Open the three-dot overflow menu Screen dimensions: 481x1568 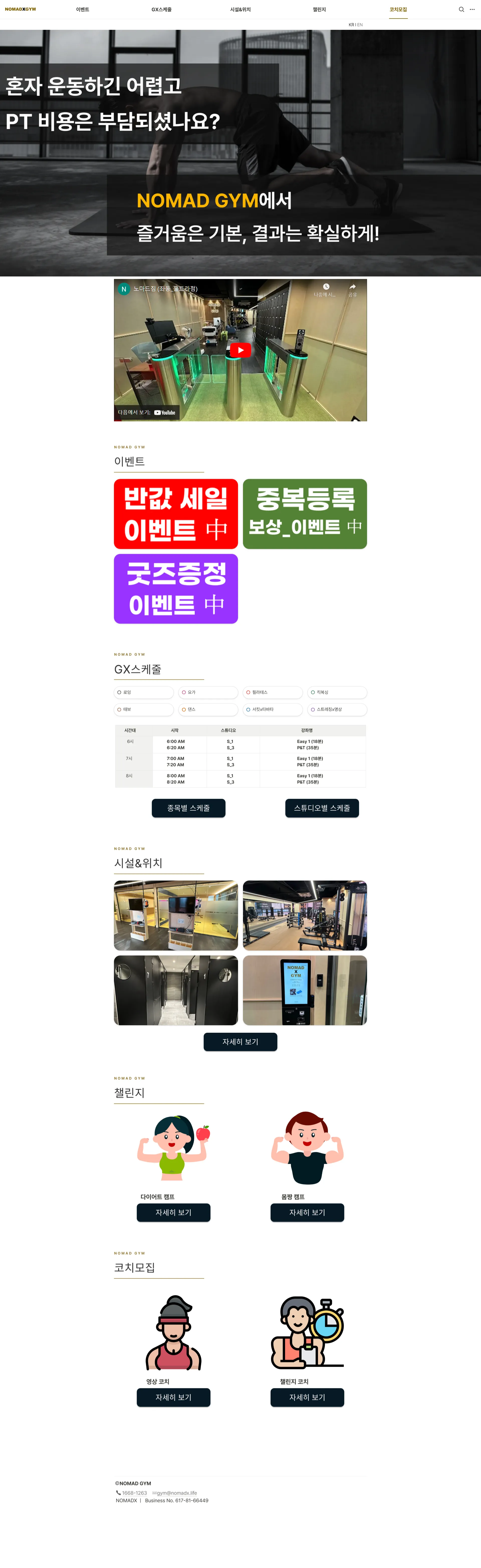pyautogui.click(x=472, y=9)
